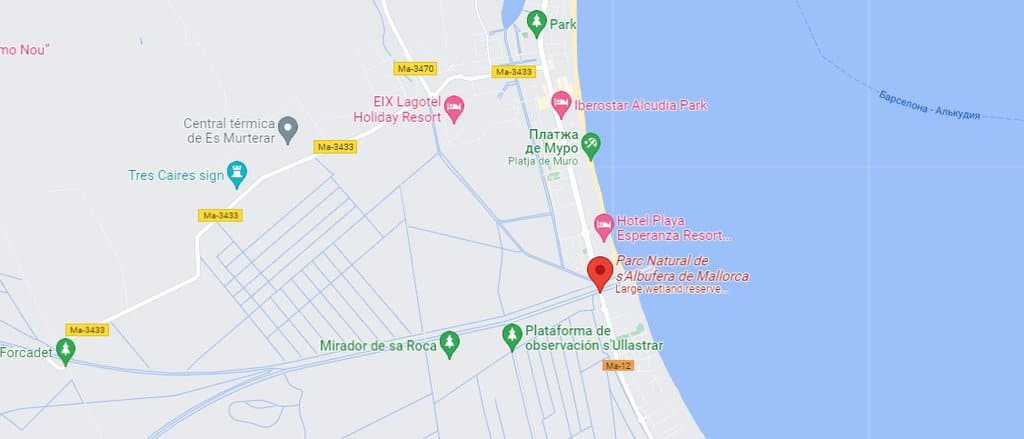Viewport: 1024px width, 439px height.
Task: Open the Iberostar Alcudia Park hotel pin
Action: (x=561, y=104)
